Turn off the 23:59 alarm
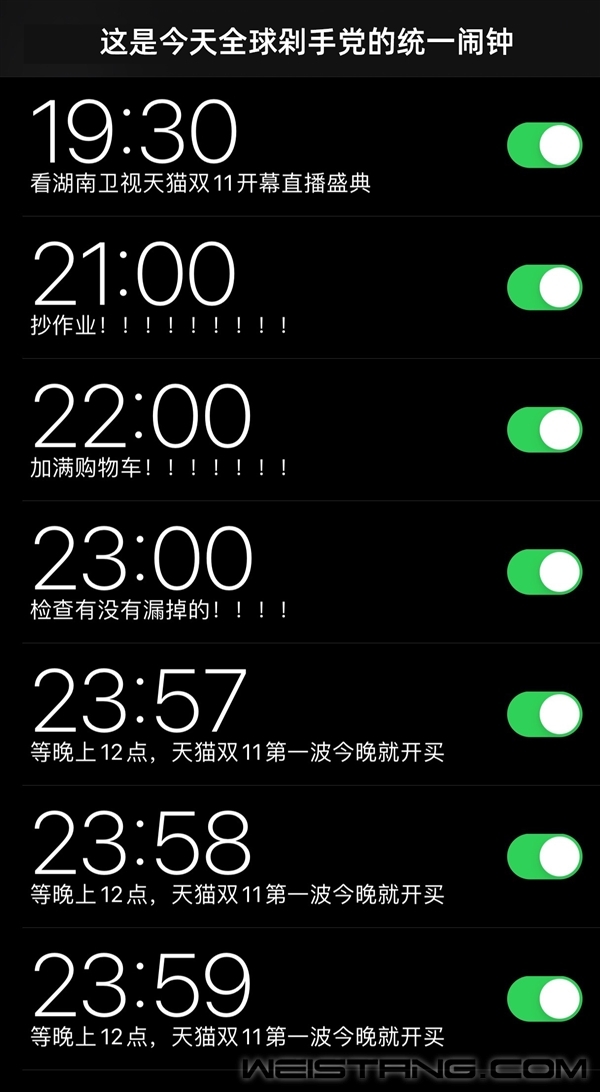The height and width of the screenshot is (1092, 600). 544,999
